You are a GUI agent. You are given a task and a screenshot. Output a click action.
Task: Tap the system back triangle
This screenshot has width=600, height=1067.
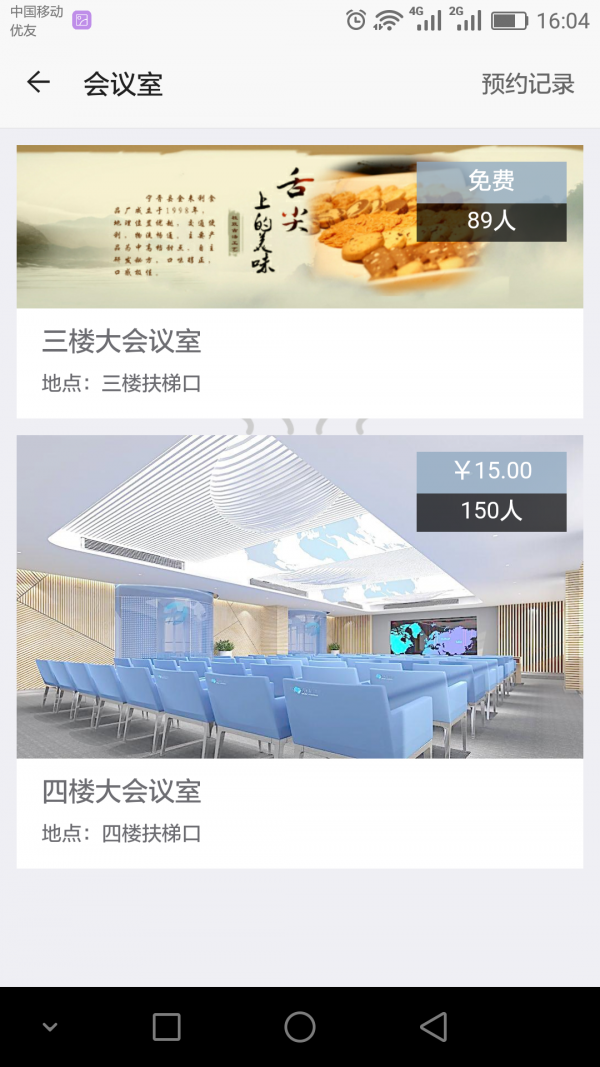coord(433,1026)
